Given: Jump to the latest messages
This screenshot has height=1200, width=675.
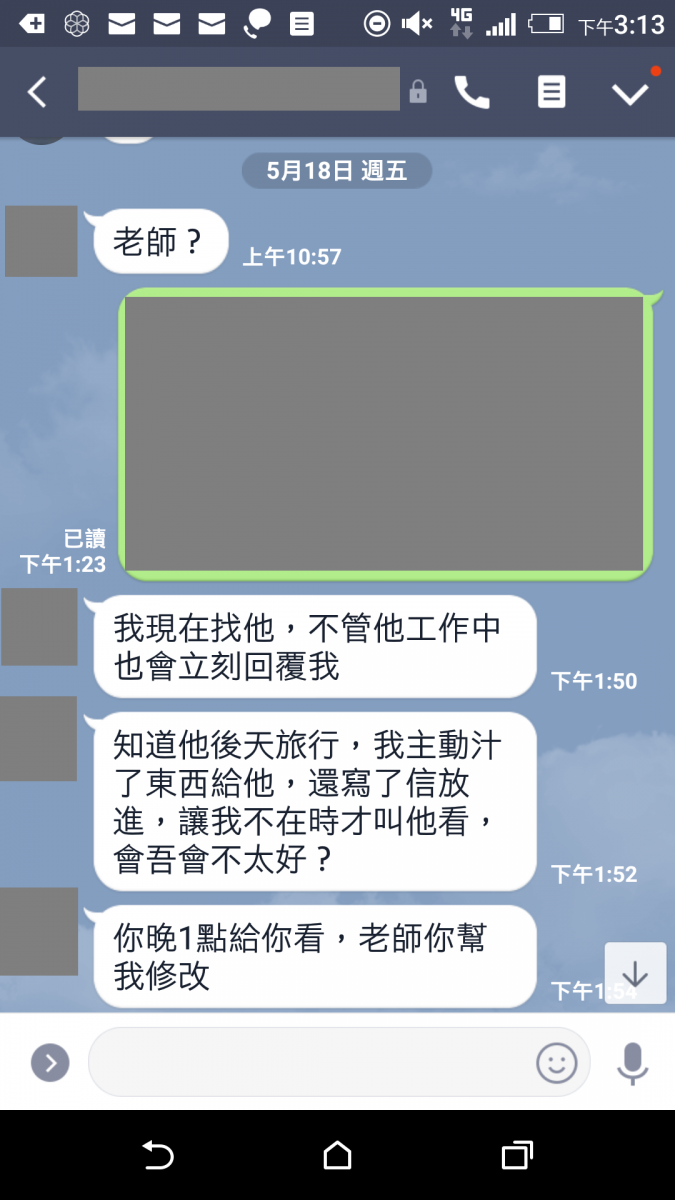Looking at the screenshot, I should pos(635,974).
